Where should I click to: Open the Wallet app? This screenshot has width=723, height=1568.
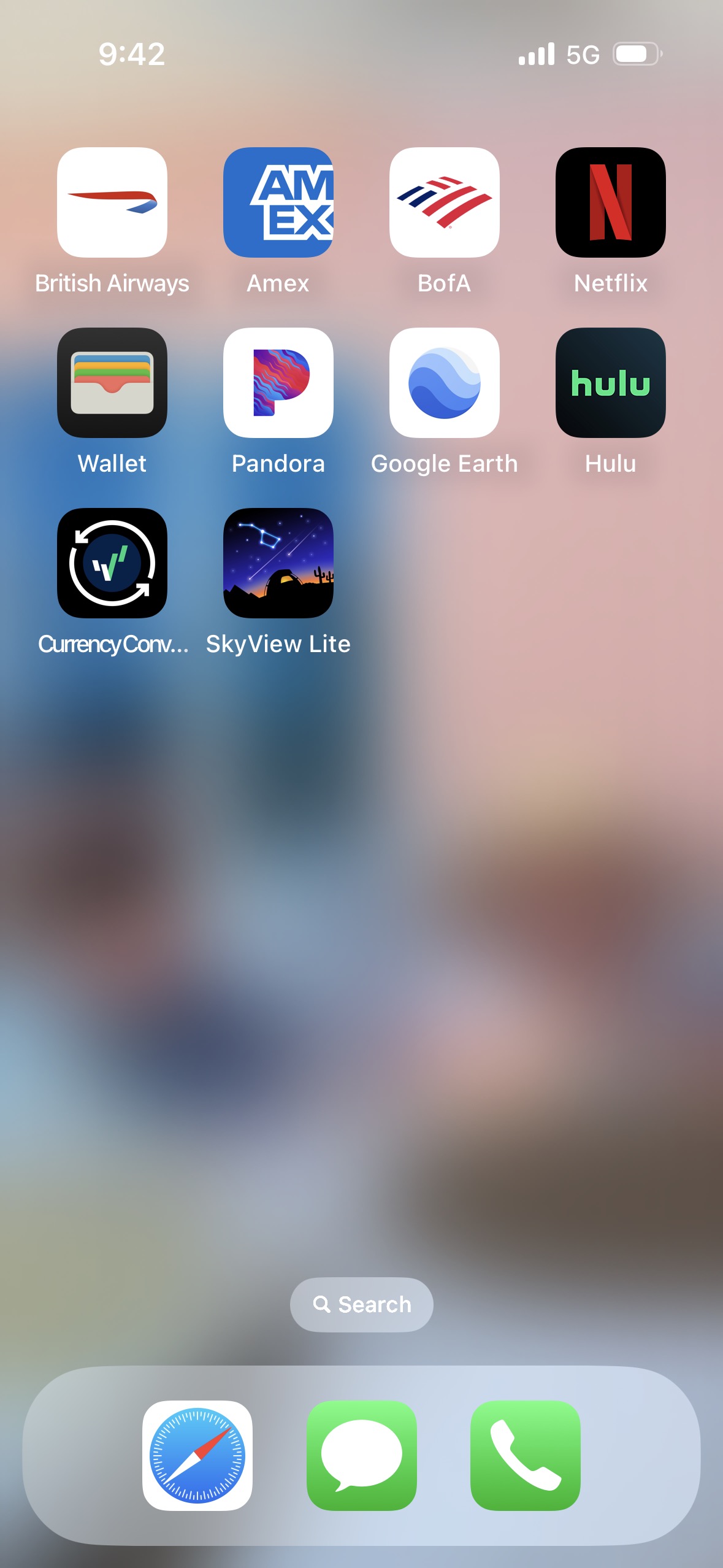point(112,383)
